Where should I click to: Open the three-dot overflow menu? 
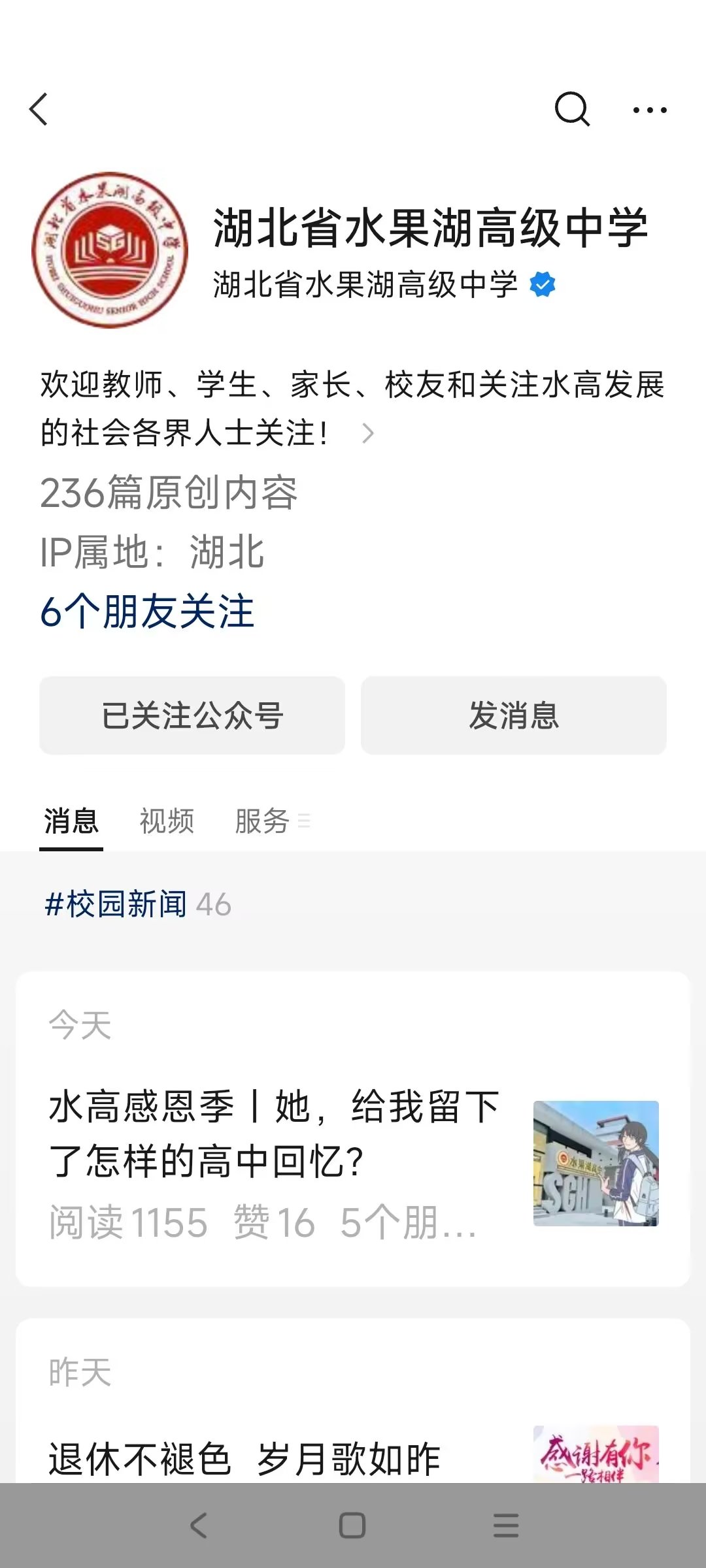(650, 110)
